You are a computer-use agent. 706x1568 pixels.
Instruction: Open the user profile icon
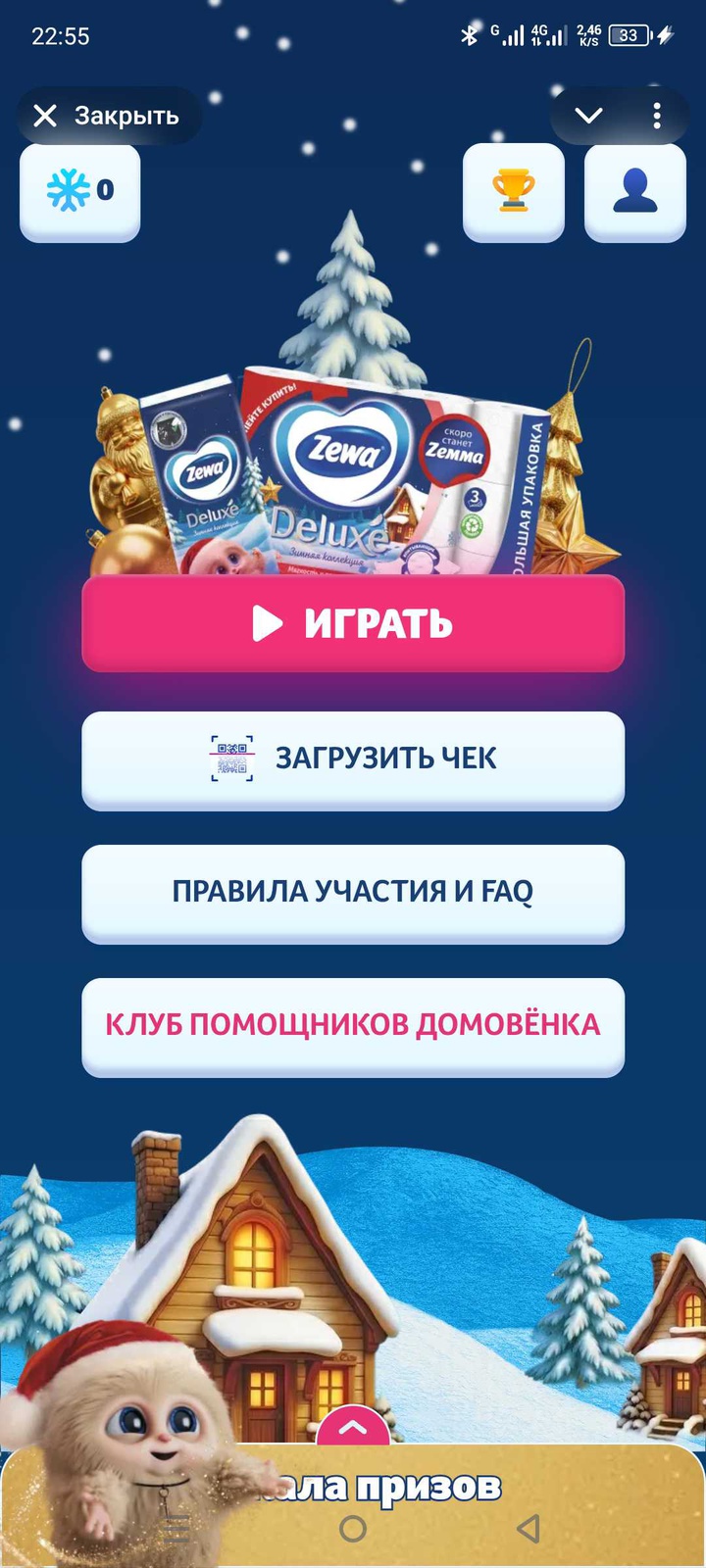pos(634,191)
